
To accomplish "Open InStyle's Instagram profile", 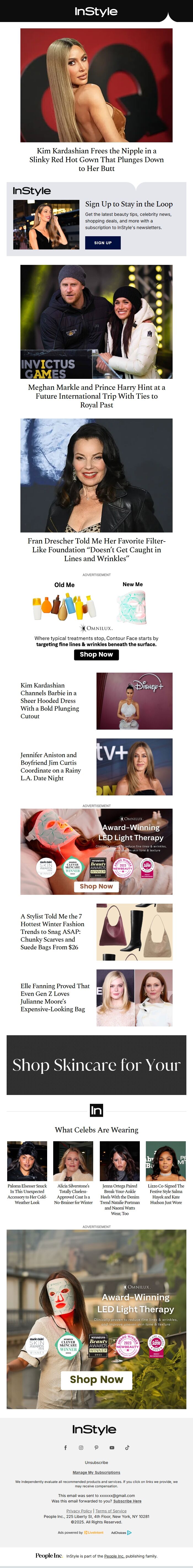I will [x=81, y=1447].
